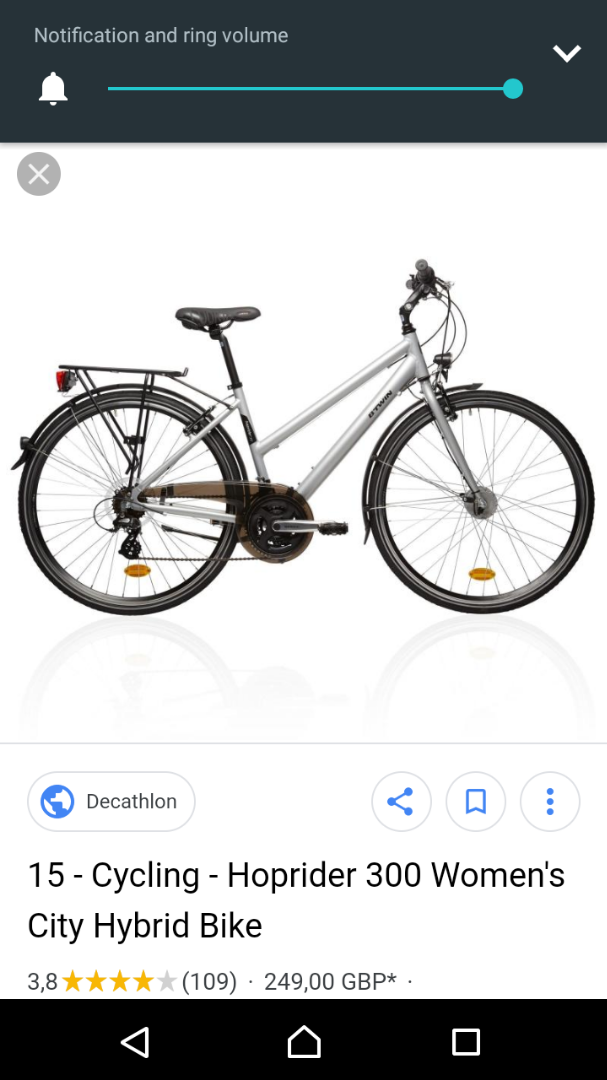Expand the volume panel chevron
Viewport: 607px width, 1080px height.
(x=567, y=53)
